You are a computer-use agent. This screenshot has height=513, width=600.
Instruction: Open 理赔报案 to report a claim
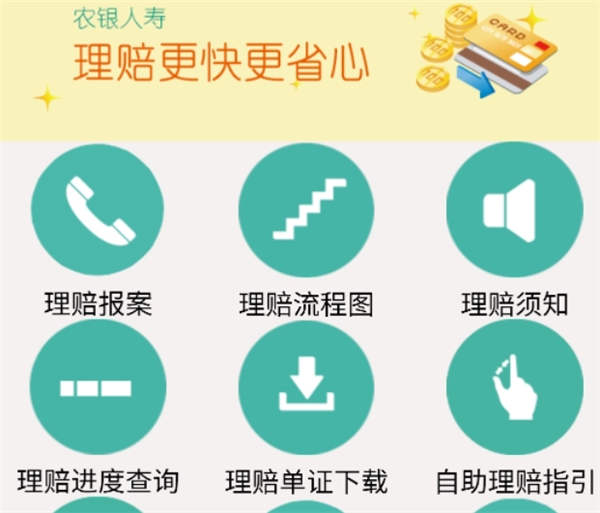(97, 211)
